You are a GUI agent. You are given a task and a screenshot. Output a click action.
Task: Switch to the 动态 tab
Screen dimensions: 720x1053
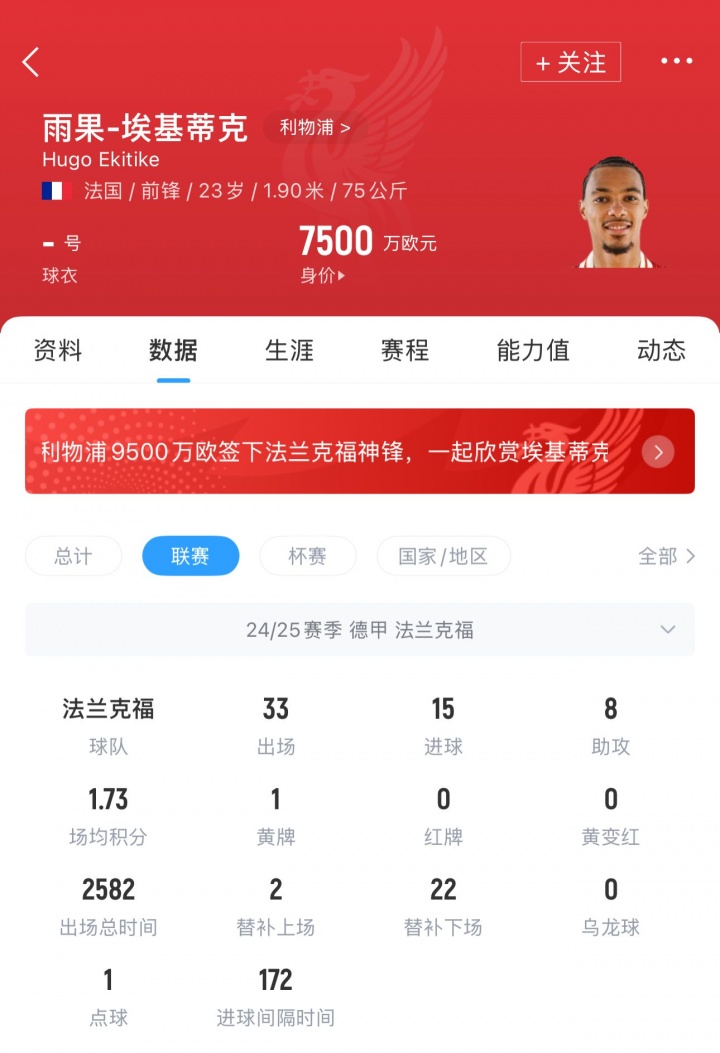(x=661, y=350)
